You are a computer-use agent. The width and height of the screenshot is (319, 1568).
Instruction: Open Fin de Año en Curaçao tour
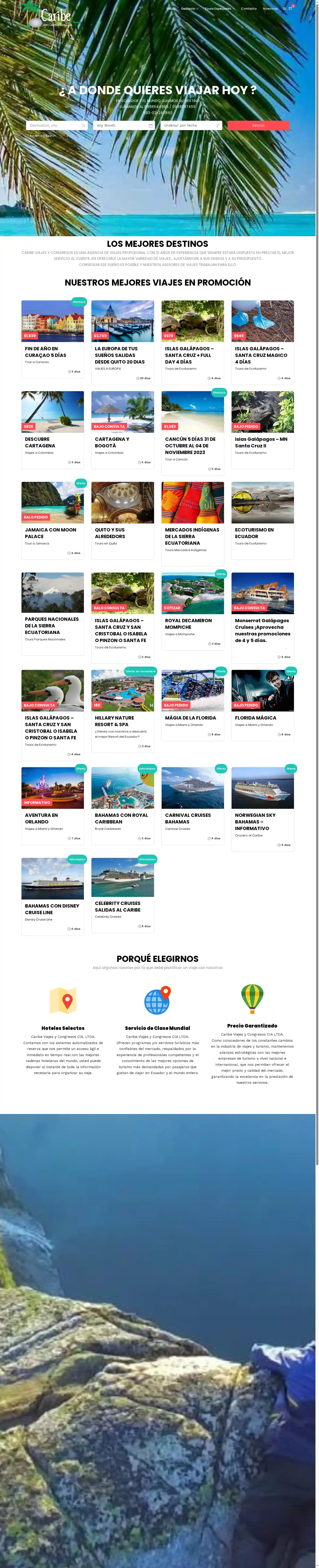(46, 352)
